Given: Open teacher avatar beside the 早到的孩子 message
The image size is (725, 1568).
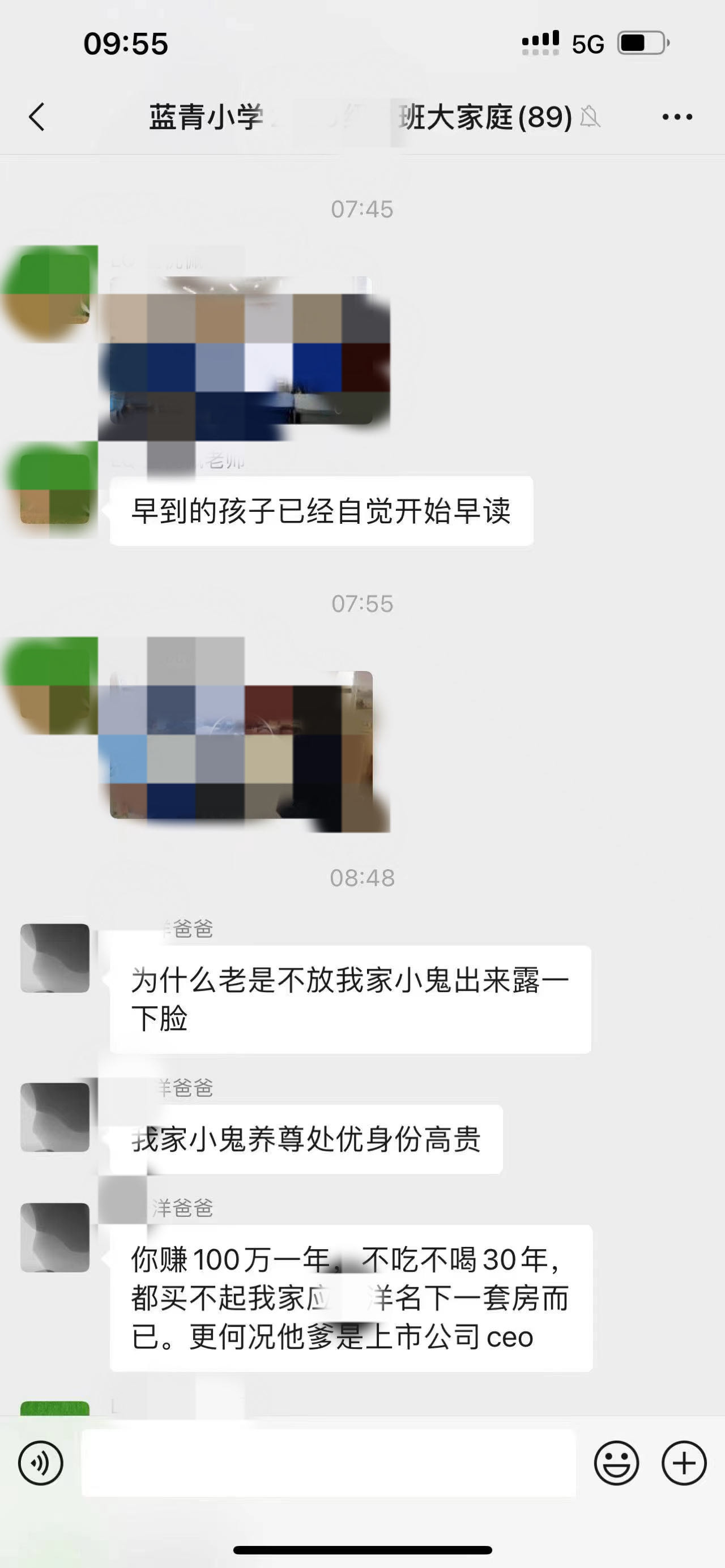Looking at the screenshot, I should [55, 488].
